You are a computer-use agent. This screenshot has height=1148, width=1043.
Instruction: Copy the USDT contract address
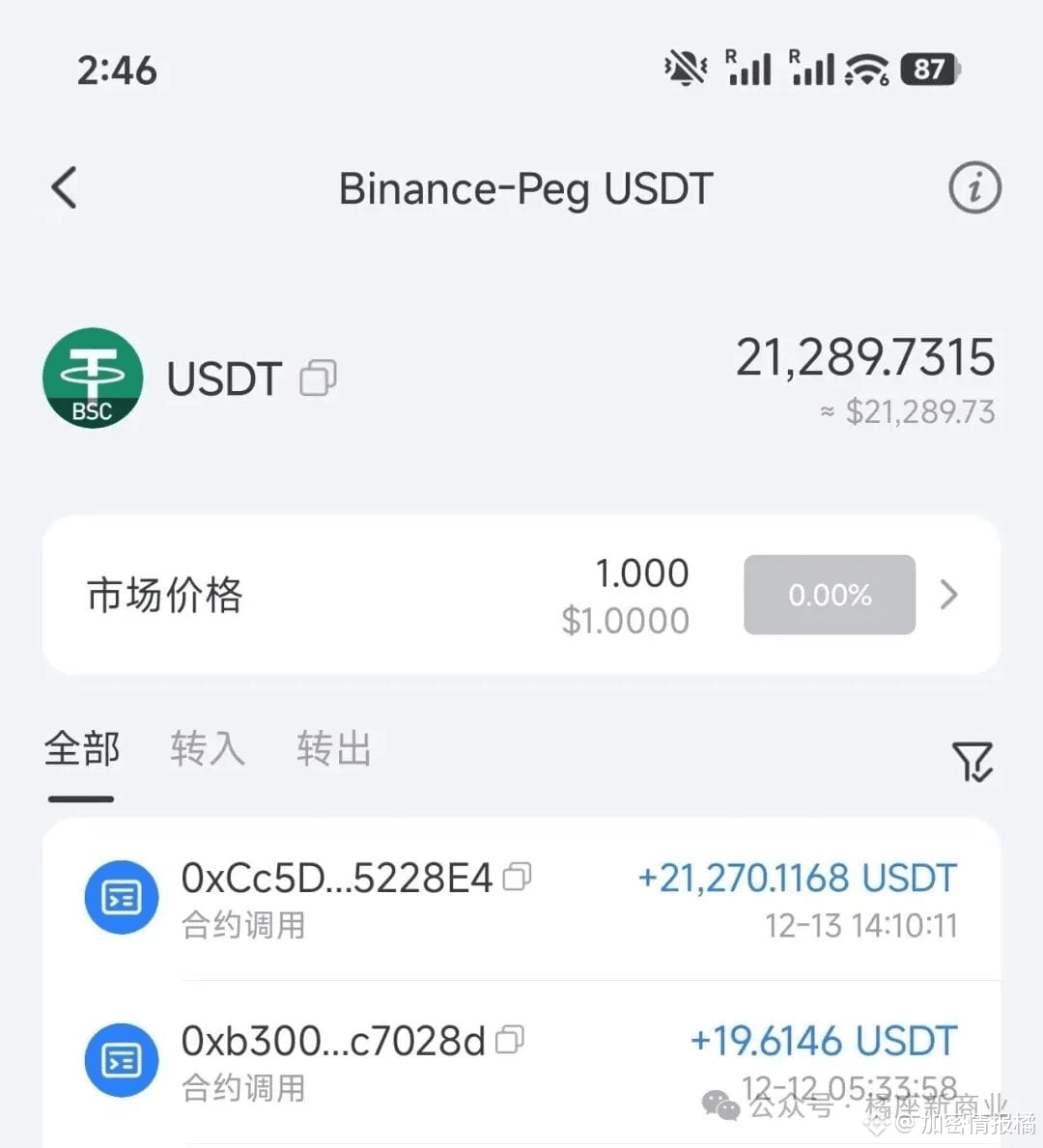pyautogui.click(x=321, y=378)
